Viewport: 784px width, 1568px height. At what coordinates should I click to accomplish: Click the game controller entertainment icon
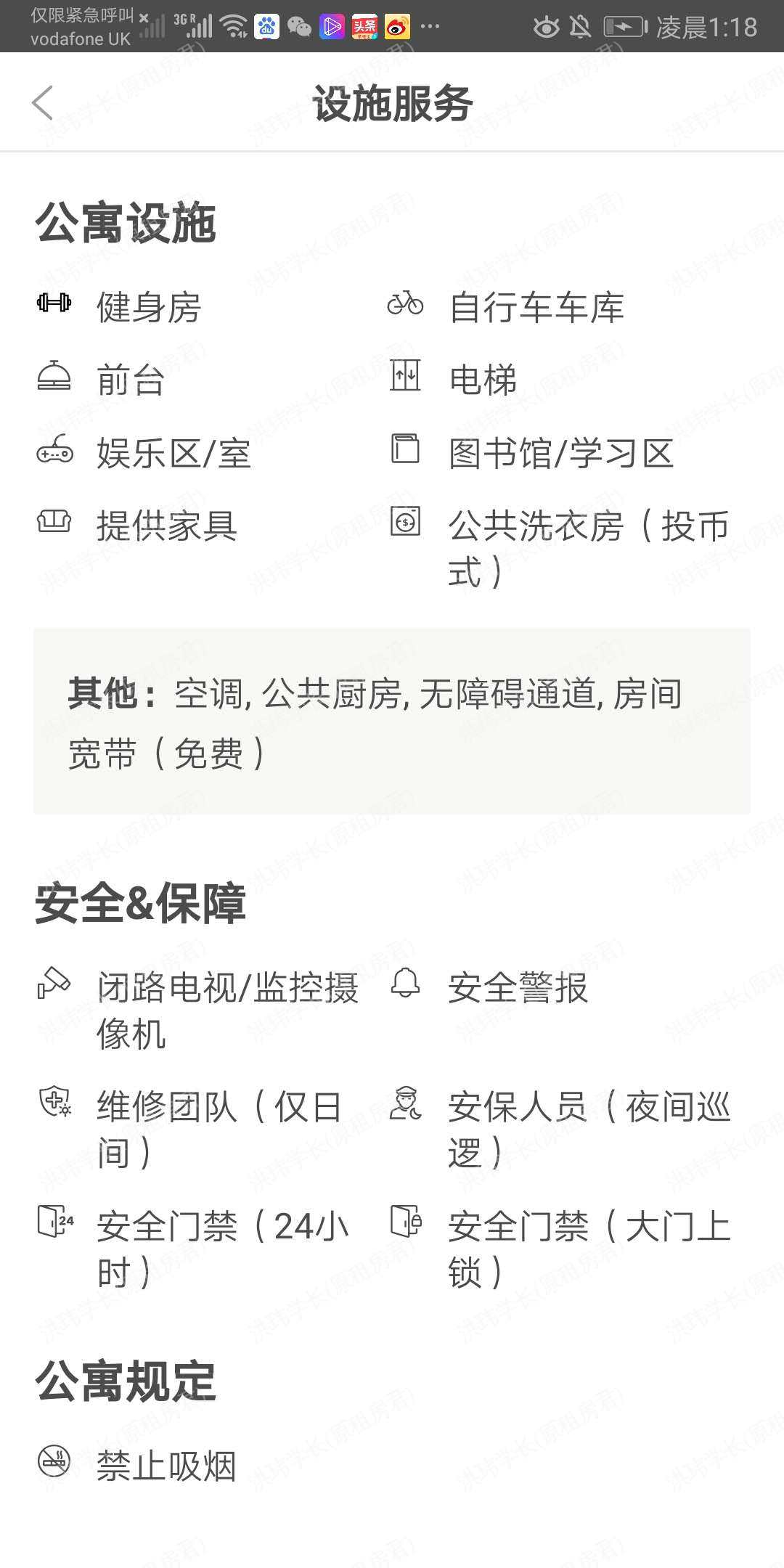coord(55,453)
